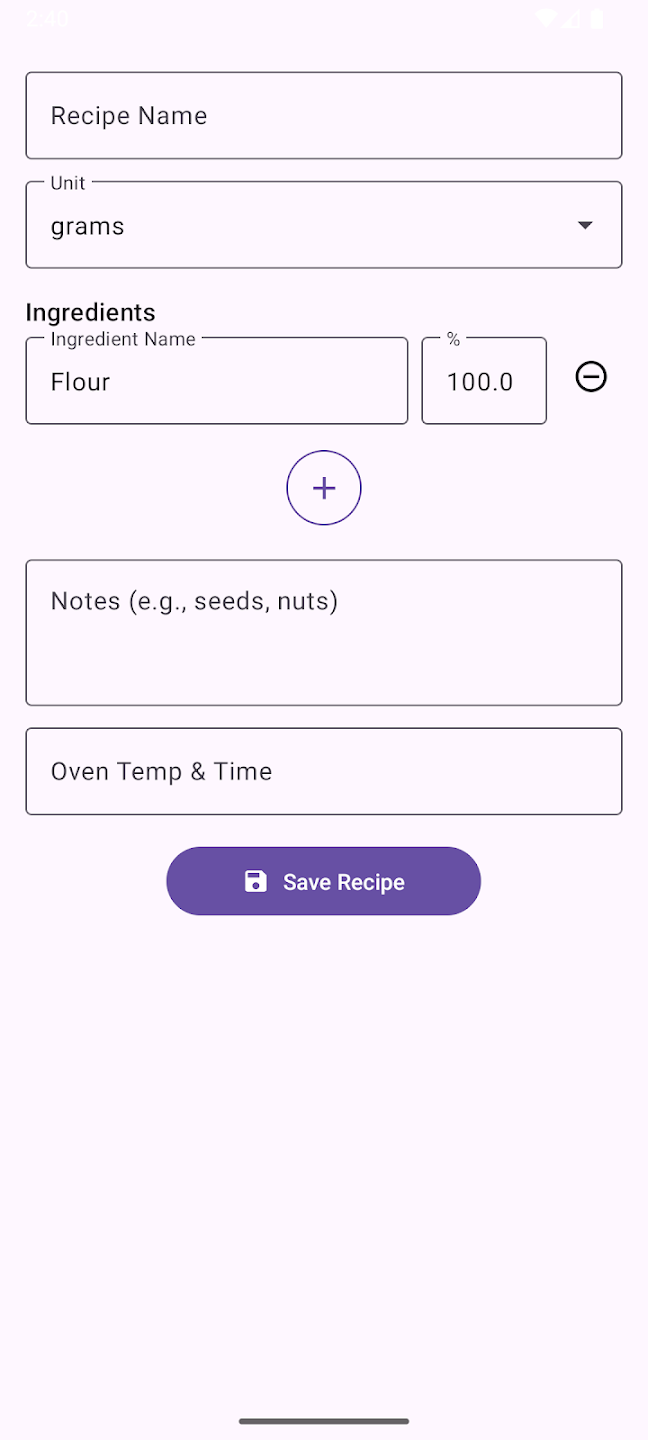The image size is (648, 1440).
Task: Tap the Recipe Name field
Action: pyautogui.click(x=323, y=116)
